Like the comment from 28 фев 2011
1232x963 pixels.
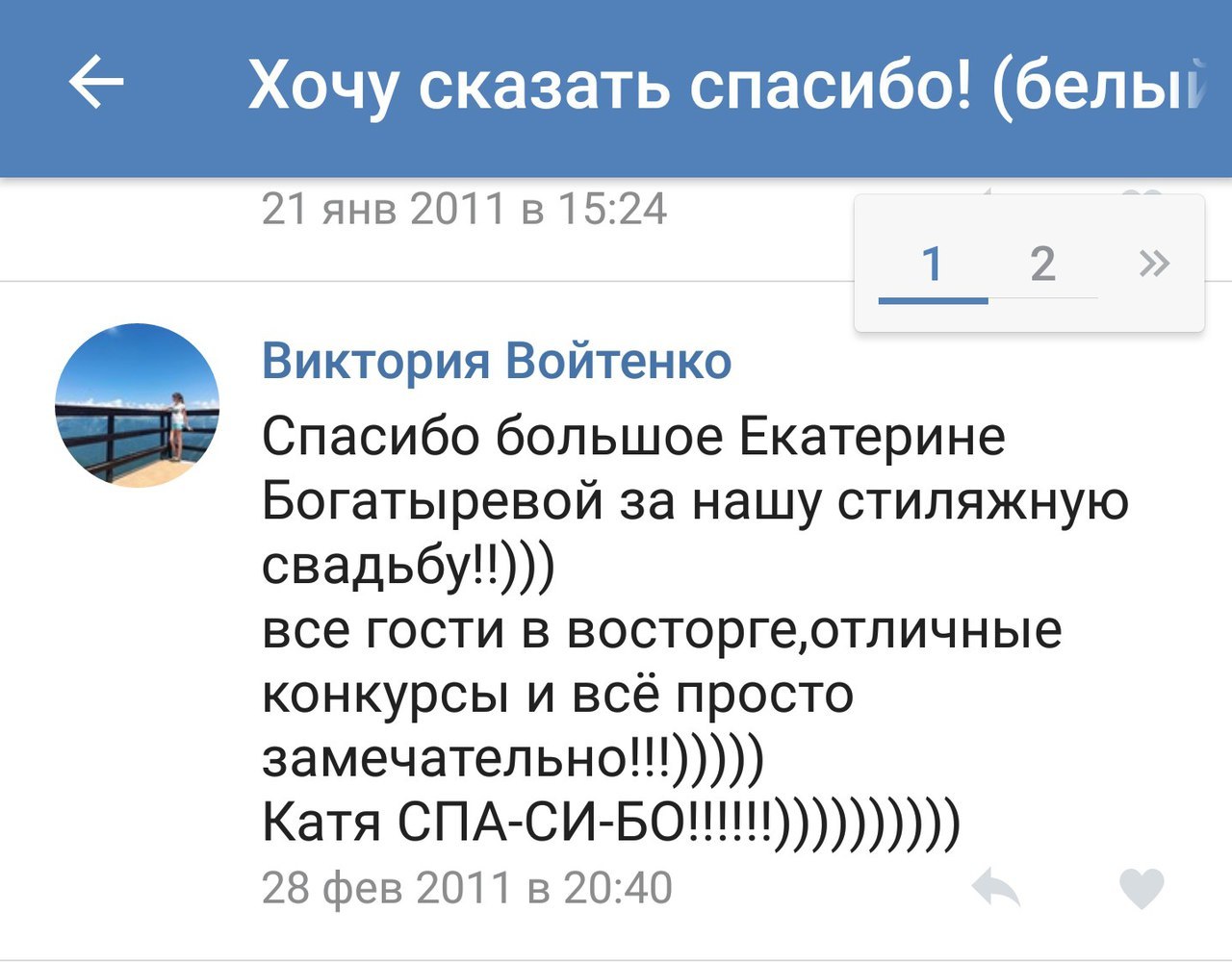click(x=1142, y=887)
